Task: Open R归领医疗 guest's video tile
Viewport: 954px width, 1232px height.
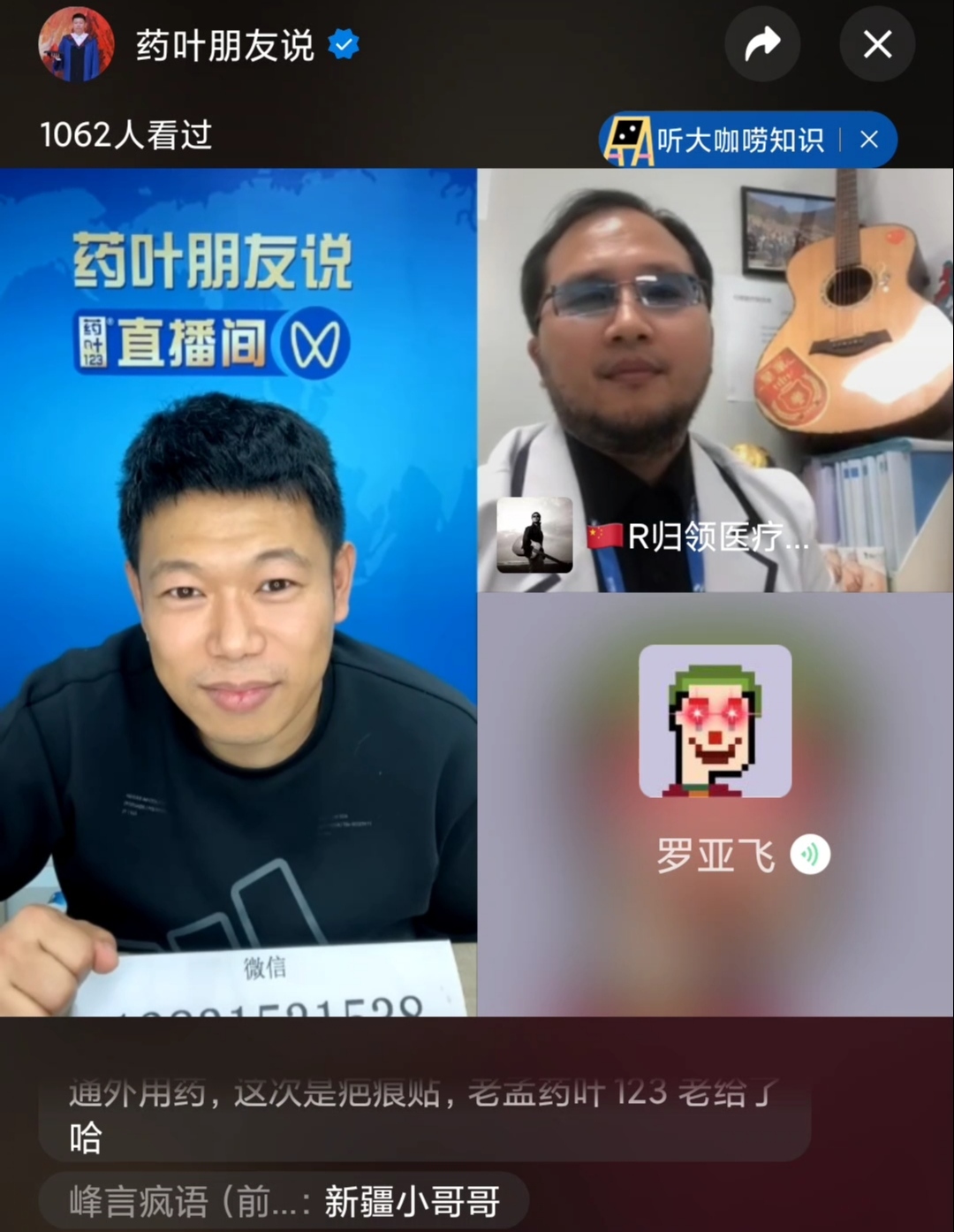Action: pyautogui.click(x=714, y=380)
